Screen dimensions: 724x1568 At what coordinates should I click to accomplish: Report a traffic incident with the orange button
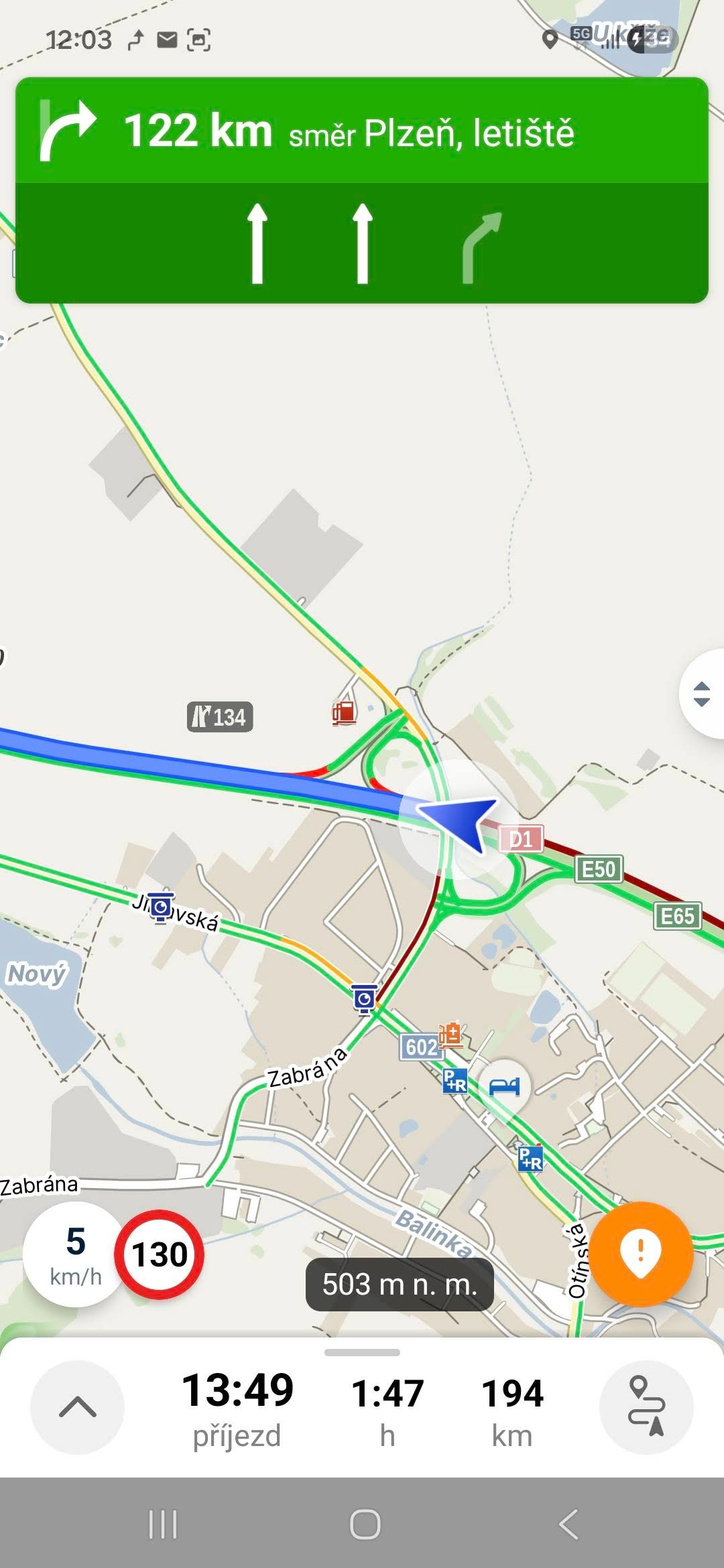pyautogui.click(x=642, y=1254)
